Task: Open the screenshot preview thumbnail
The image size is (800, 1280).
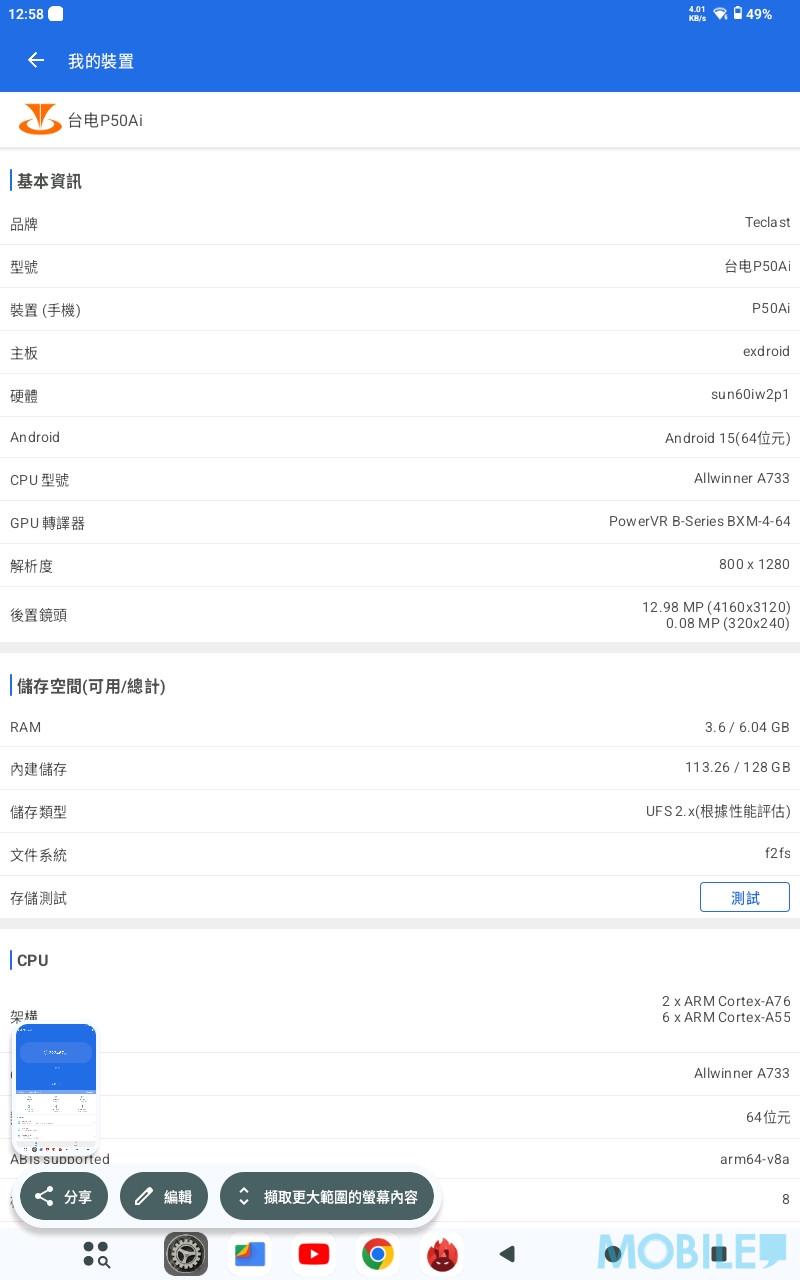Action: 55,1087
